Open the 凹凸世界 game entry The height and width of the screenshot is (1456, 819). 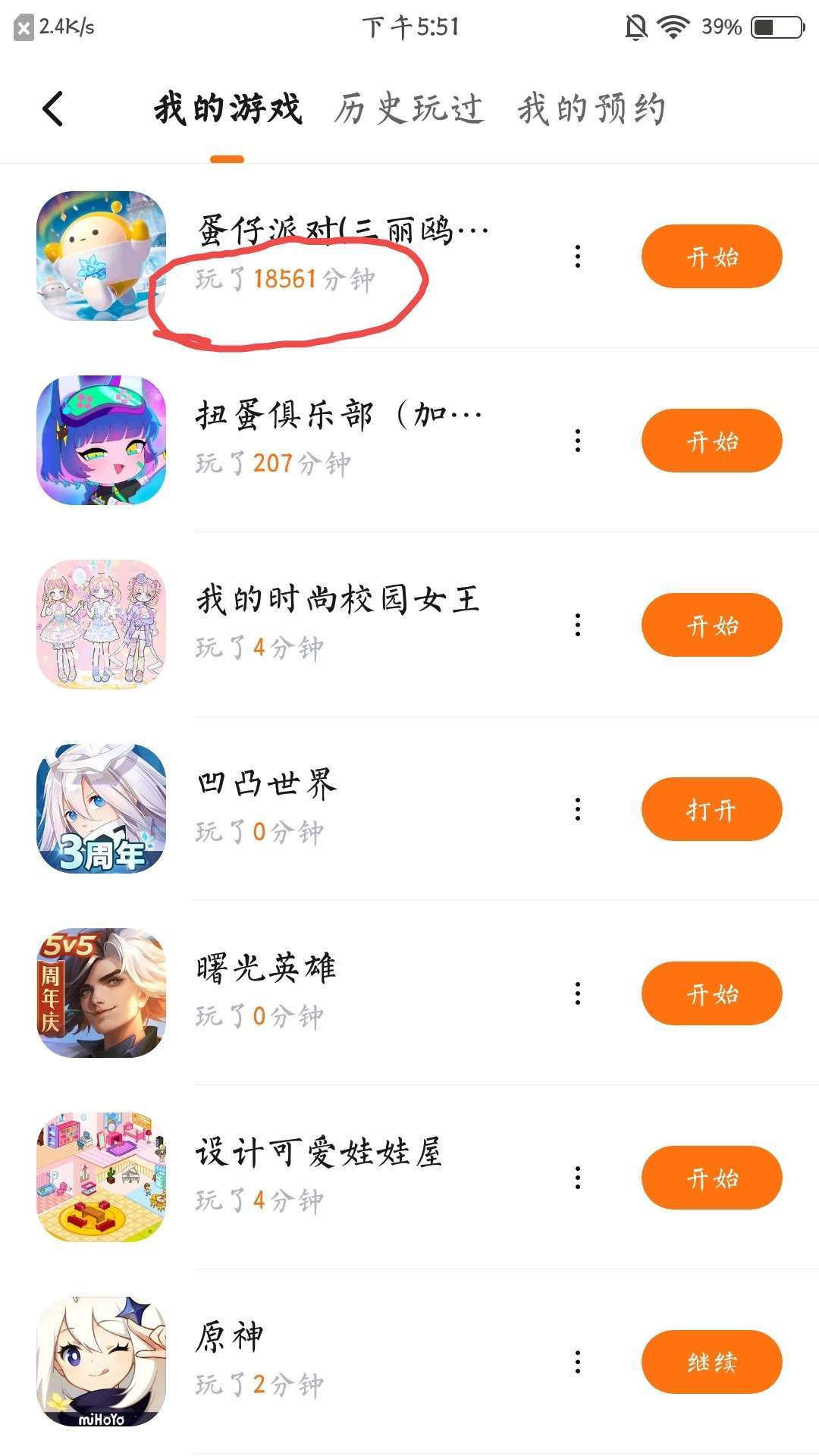click(265, 785)
